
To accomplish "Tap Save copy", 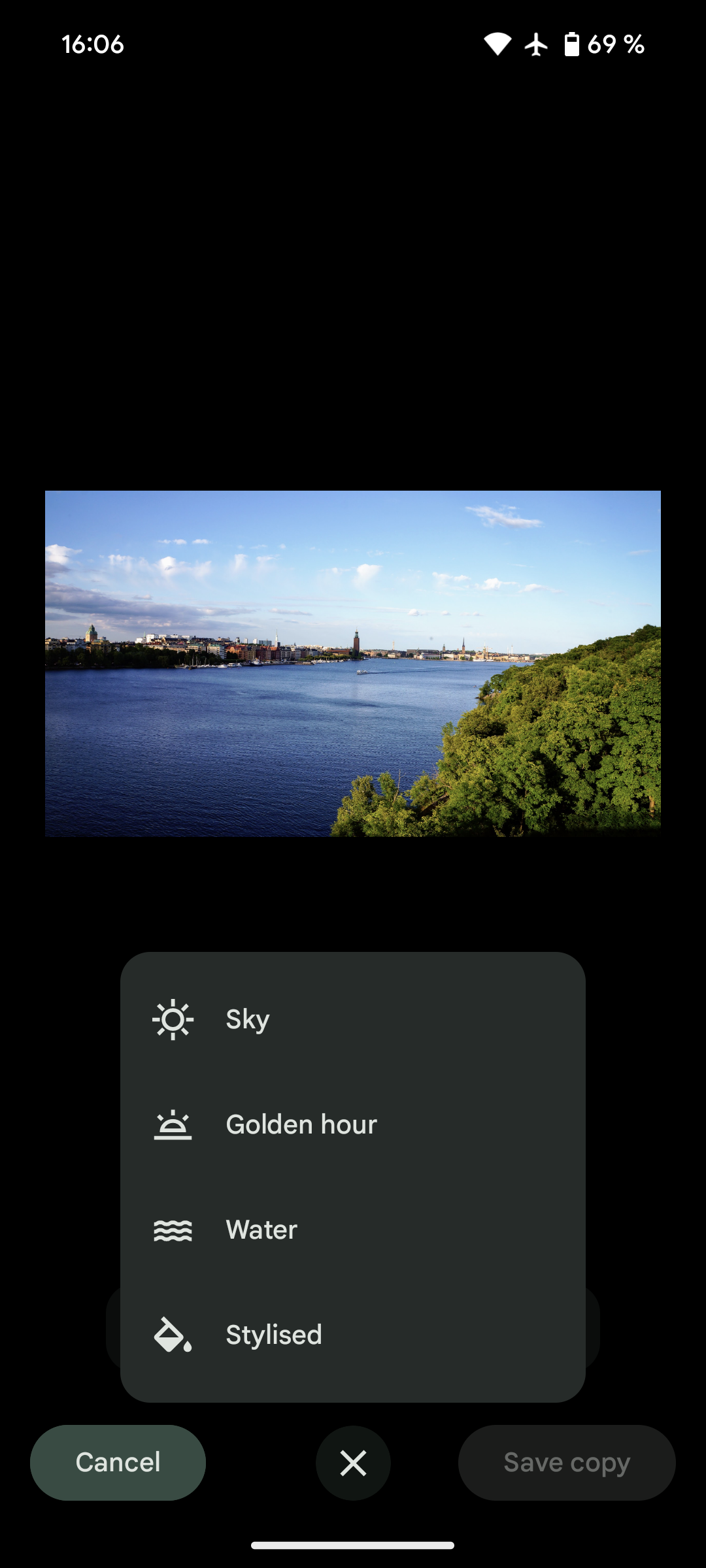I will 567,1462.
